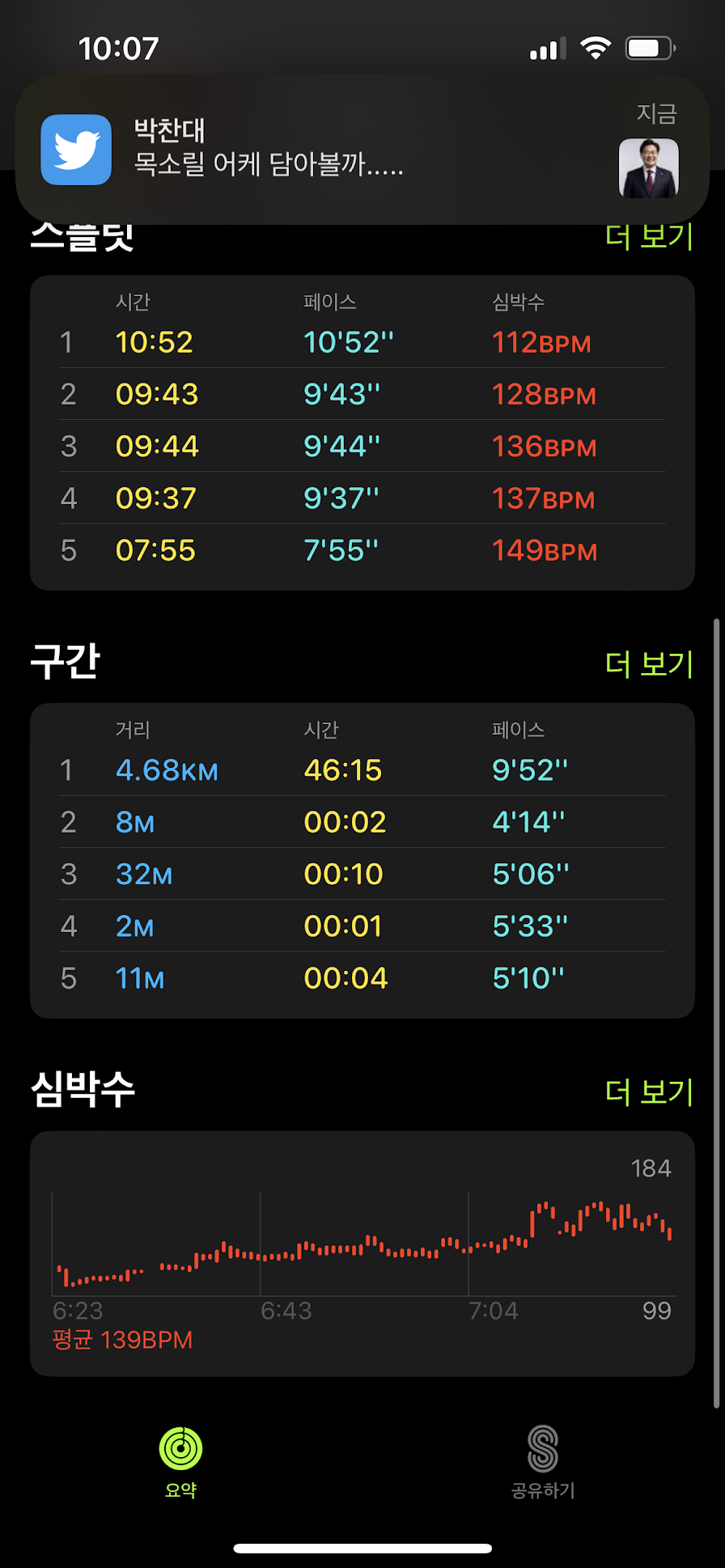Image resolution: width=725 pixels, height=1568 pixels.
Task: Tap 더 보기 next to 구간
Action: click(649, 664)
